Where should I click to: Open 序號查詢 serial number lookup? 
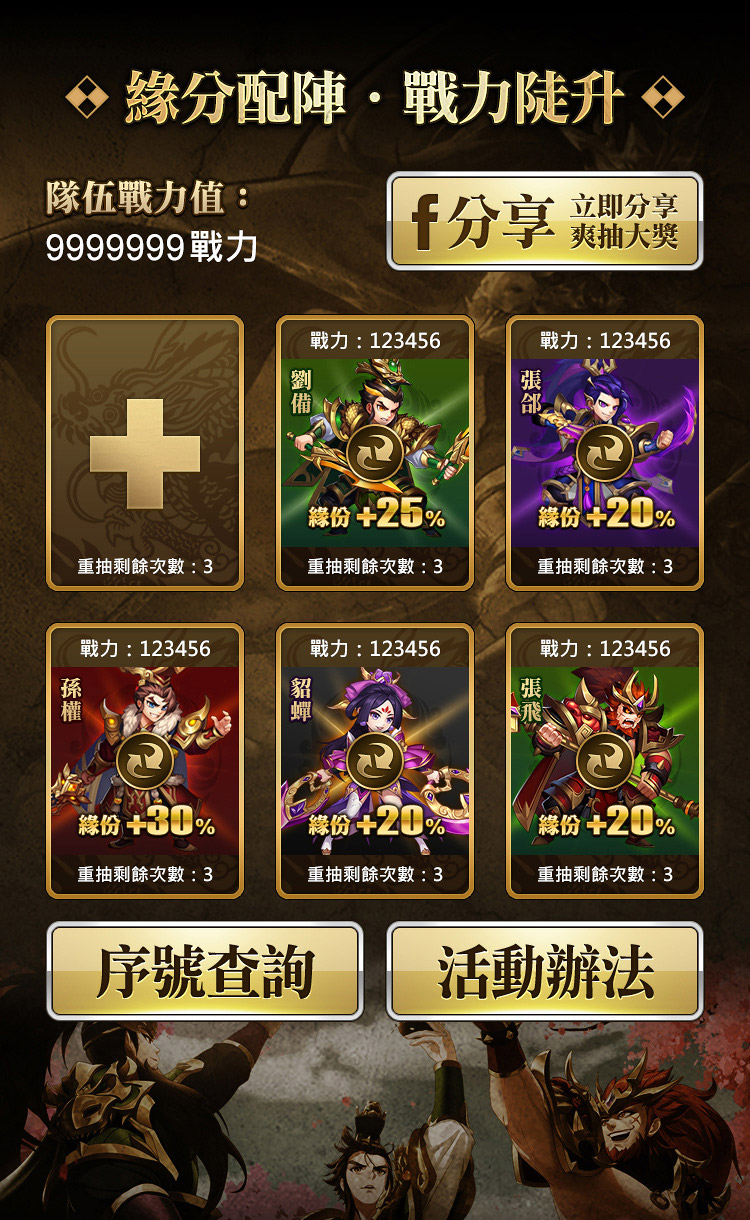click(x=205, y=971)
